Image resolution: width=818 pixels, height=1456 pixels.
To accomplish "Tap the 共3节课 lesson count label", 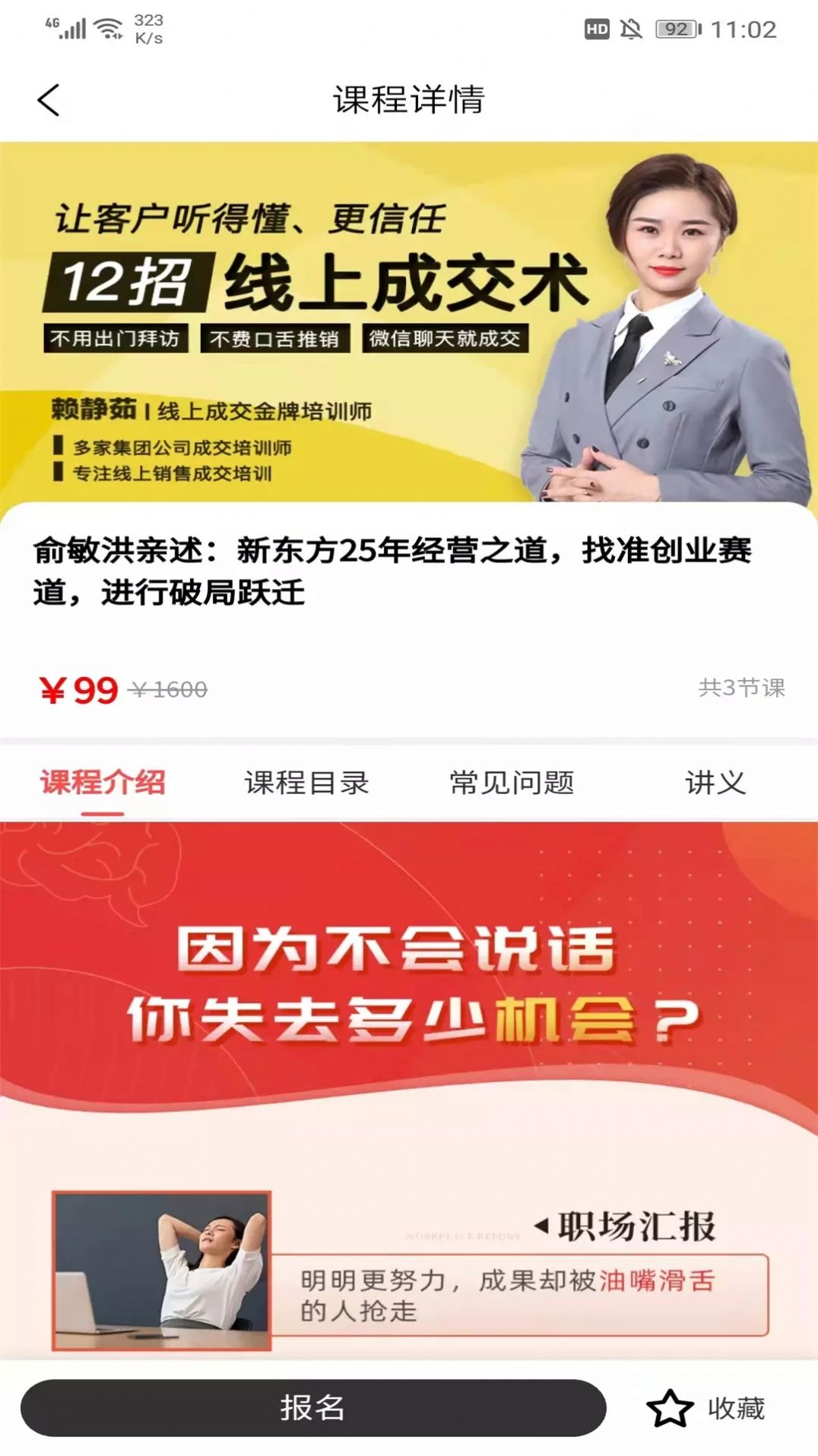I will point(743,688).
